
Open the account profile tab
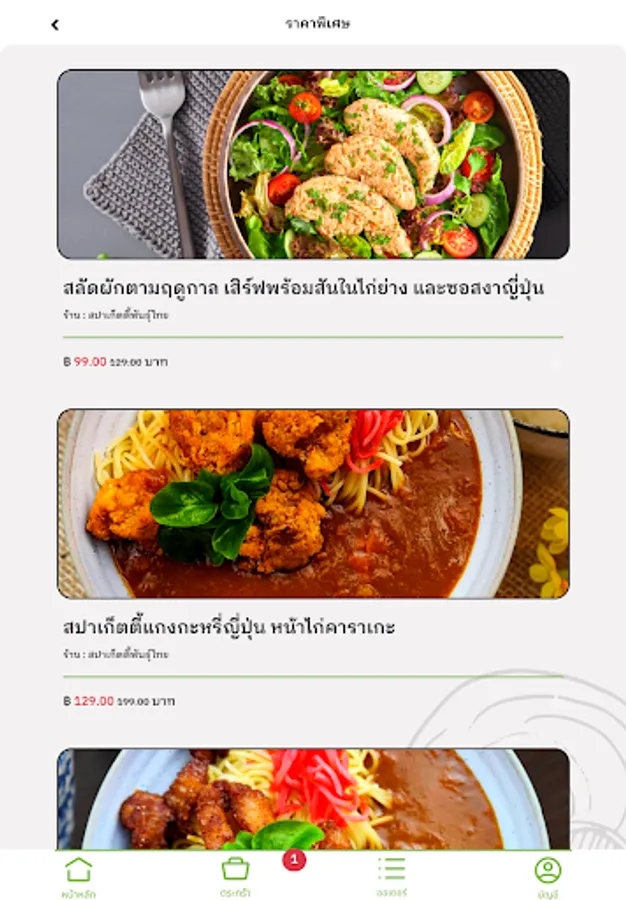tap(548, 876)
